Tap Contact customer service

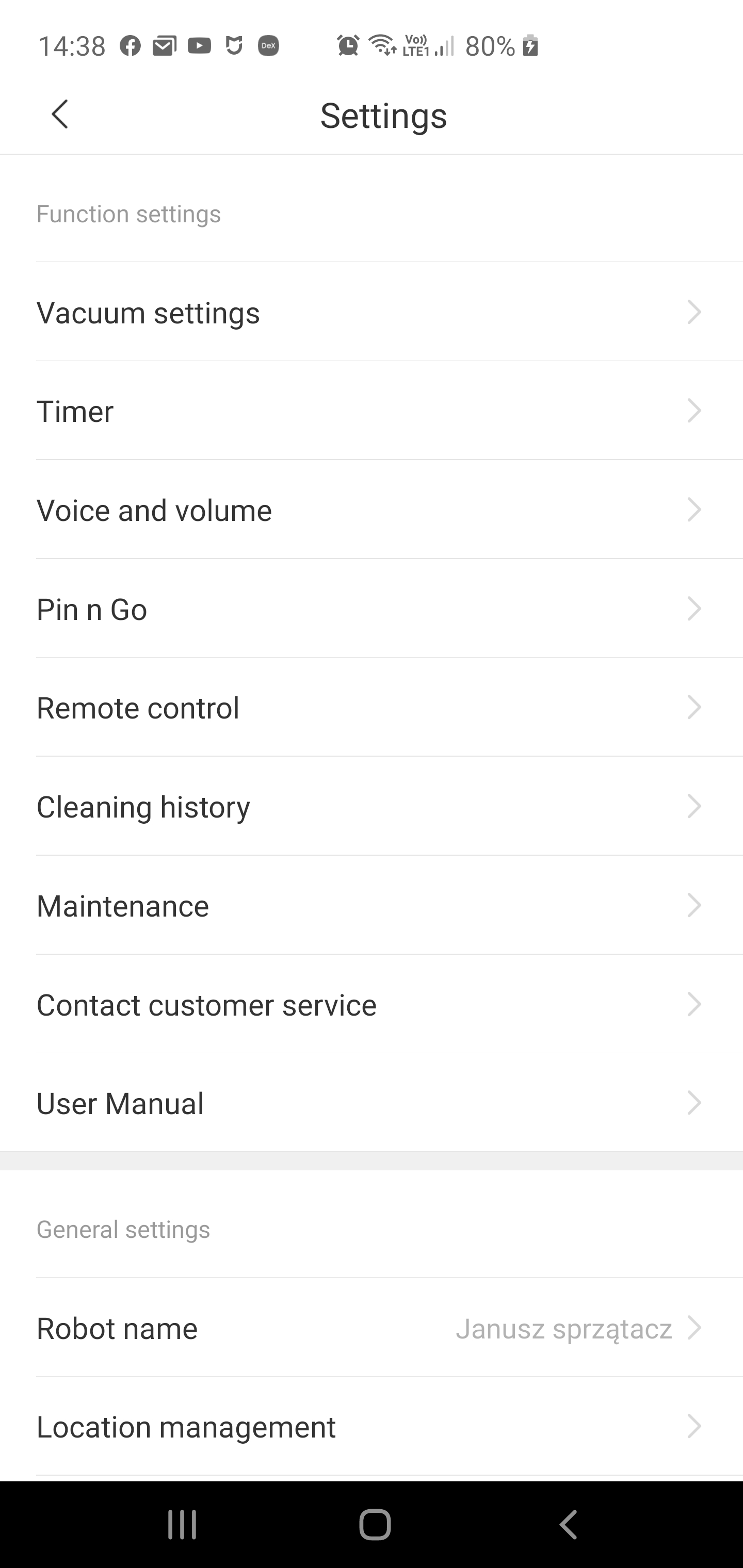coord(372,1004)
